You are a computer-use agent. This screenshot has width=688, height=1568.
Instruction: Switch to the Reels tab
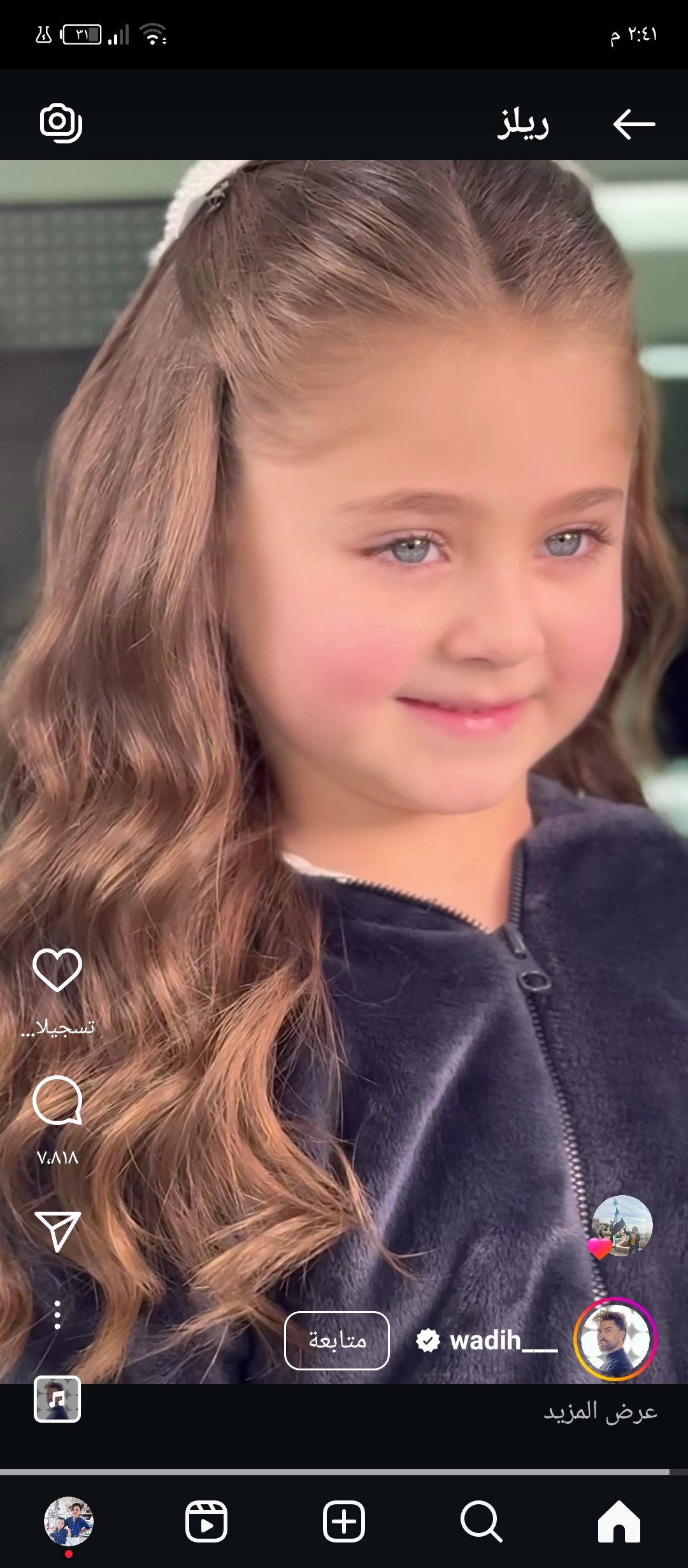[206, 1522]
